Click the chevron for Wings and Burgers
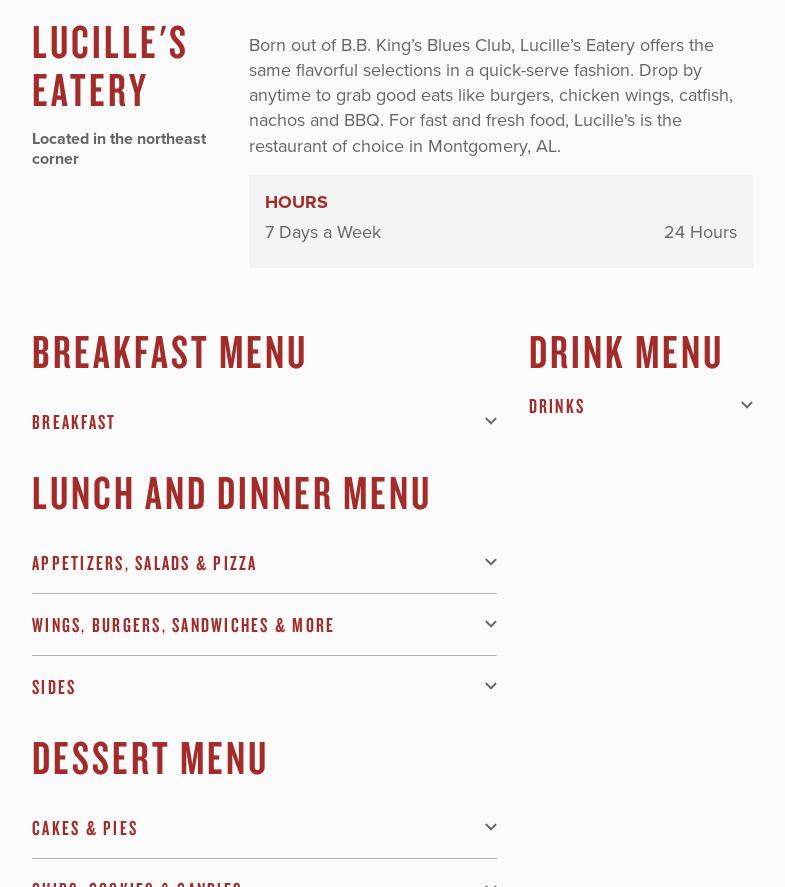785x887 pixels. tap(491, 624)
